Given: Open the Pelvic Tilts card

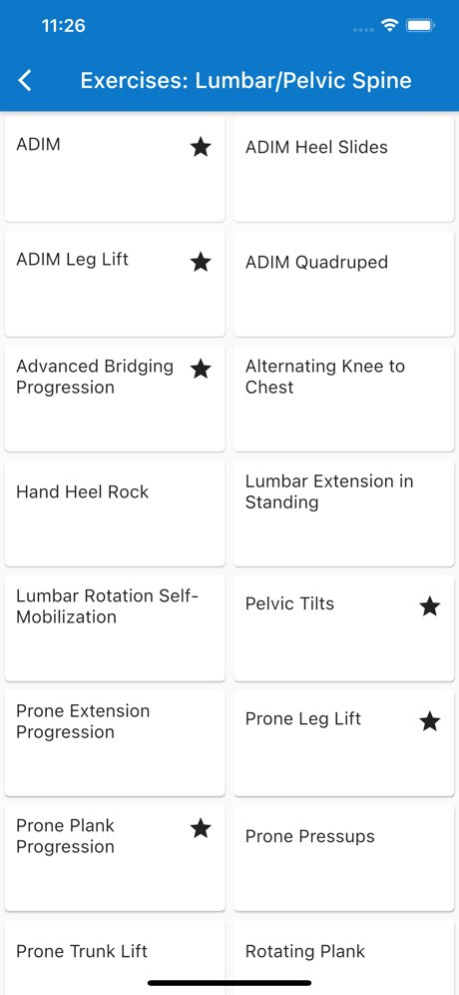Looking at the screenshot, I should 344,628.
